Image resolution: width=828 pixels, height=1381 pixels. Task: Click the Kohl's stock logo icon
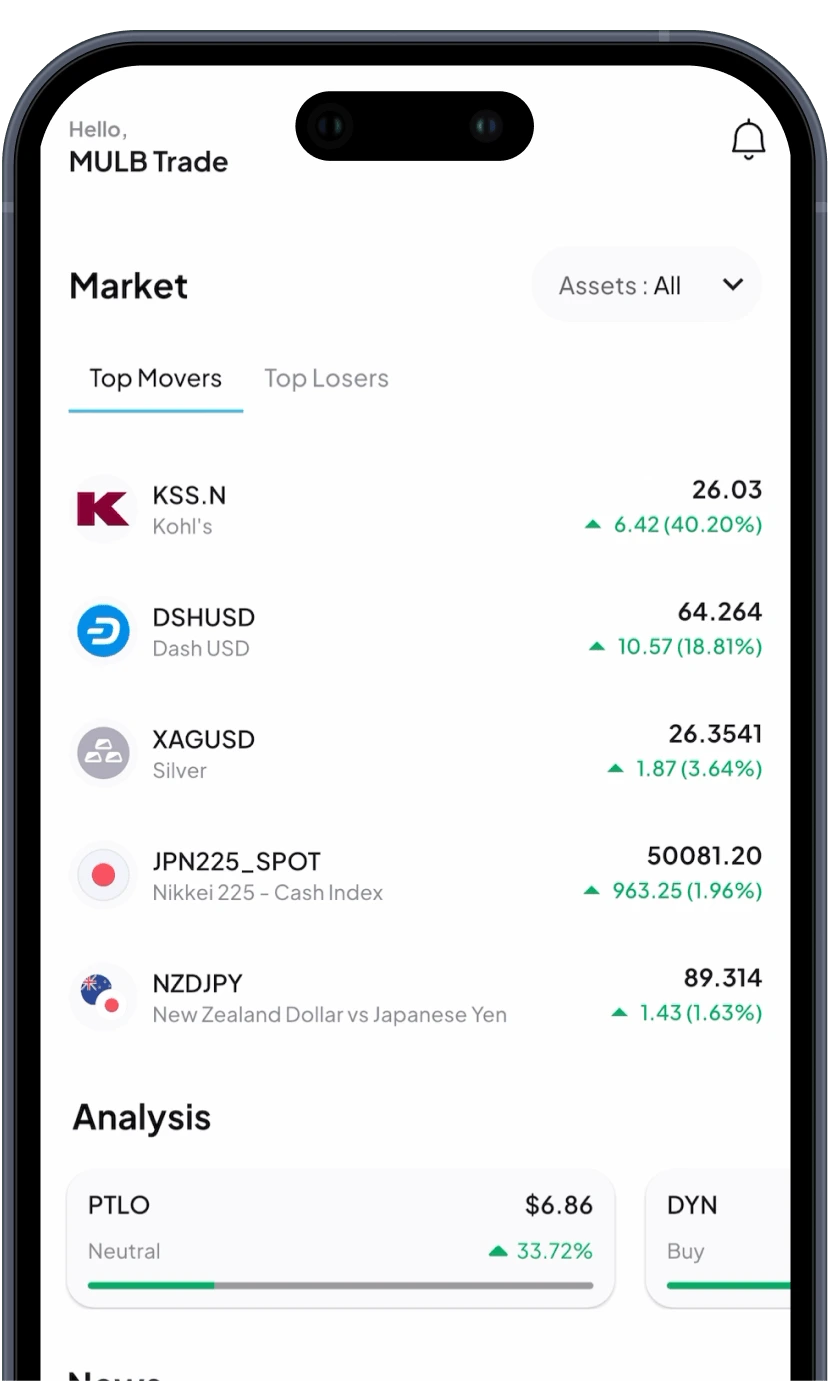(103, 508)
